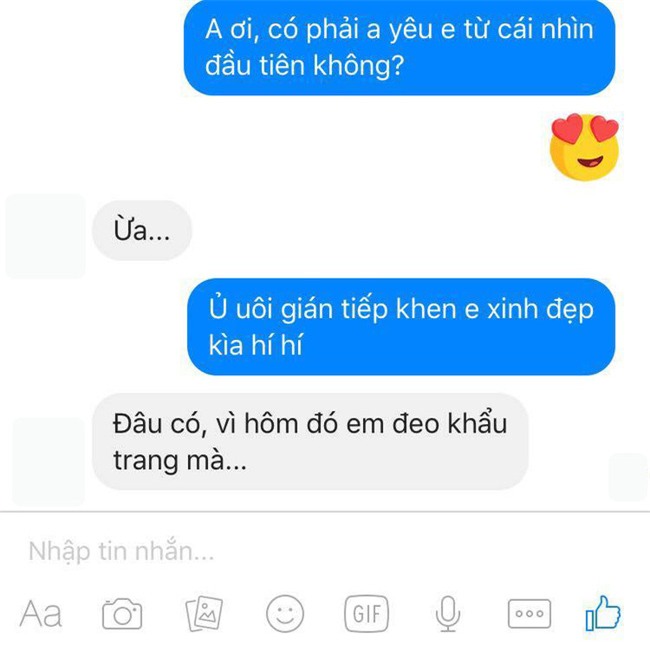
Task: Tap the microphone to record voice
Action: coord(446,612)
